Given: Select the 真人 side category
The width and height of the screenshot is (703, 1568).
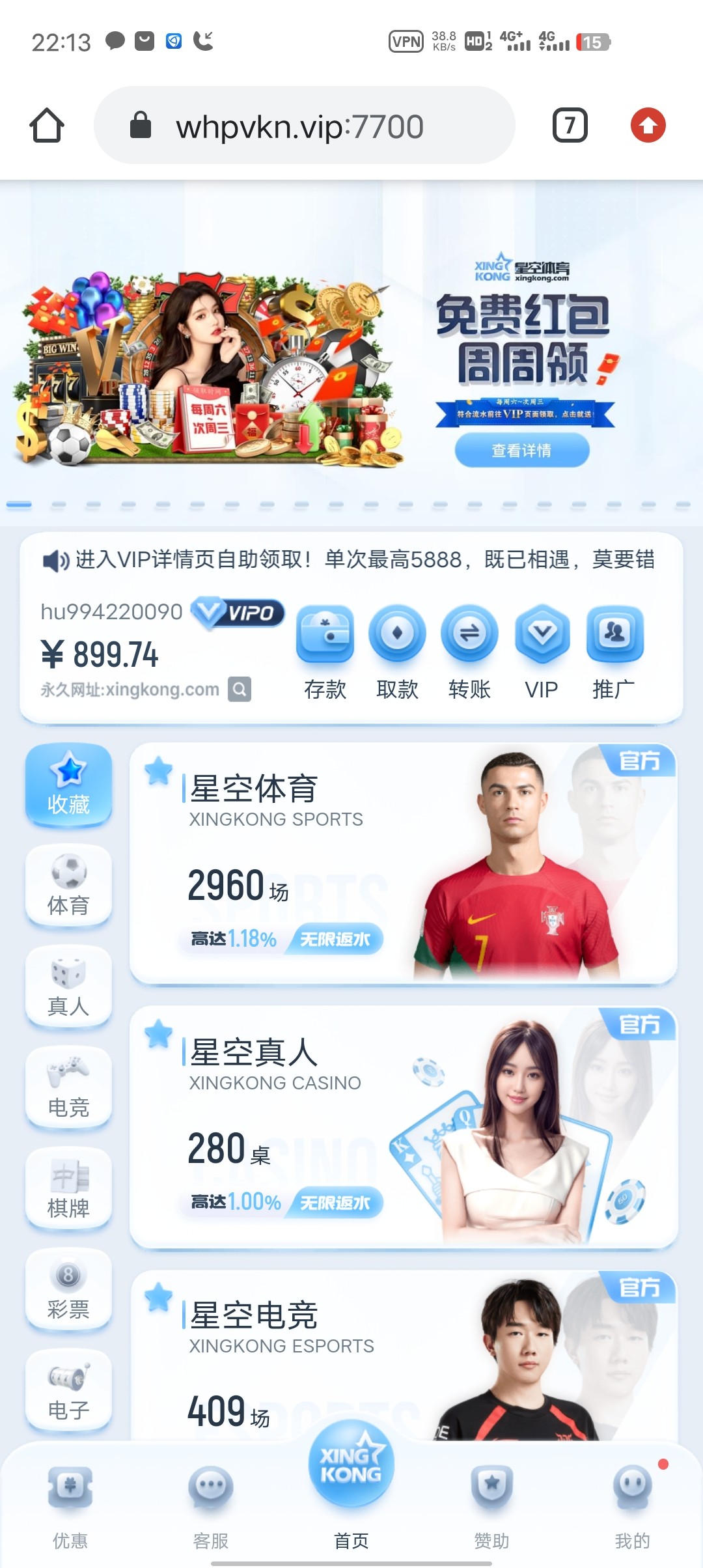Looking at the screenshot, I should [x=68, y=987].
